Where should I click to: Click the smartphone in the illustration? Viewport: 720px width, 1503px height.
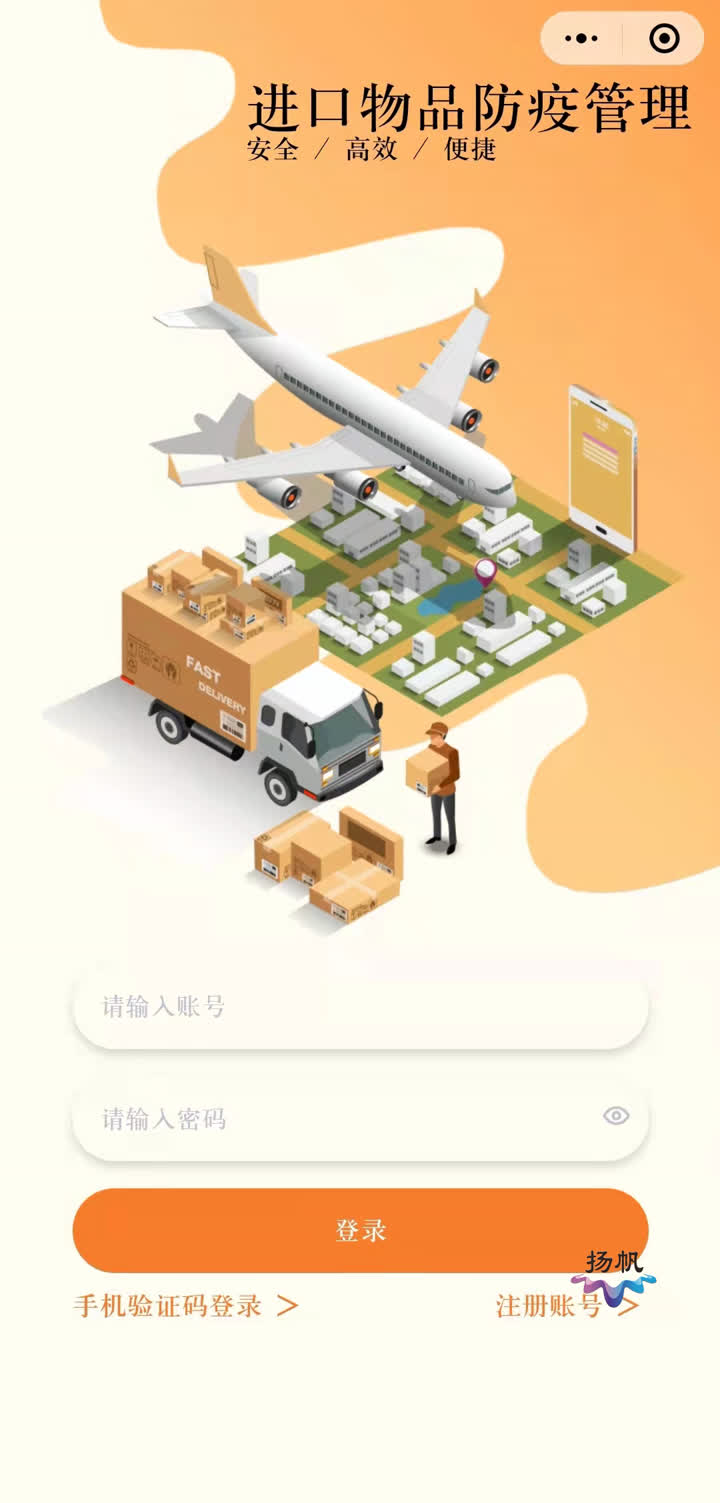[x=598, y=460]
